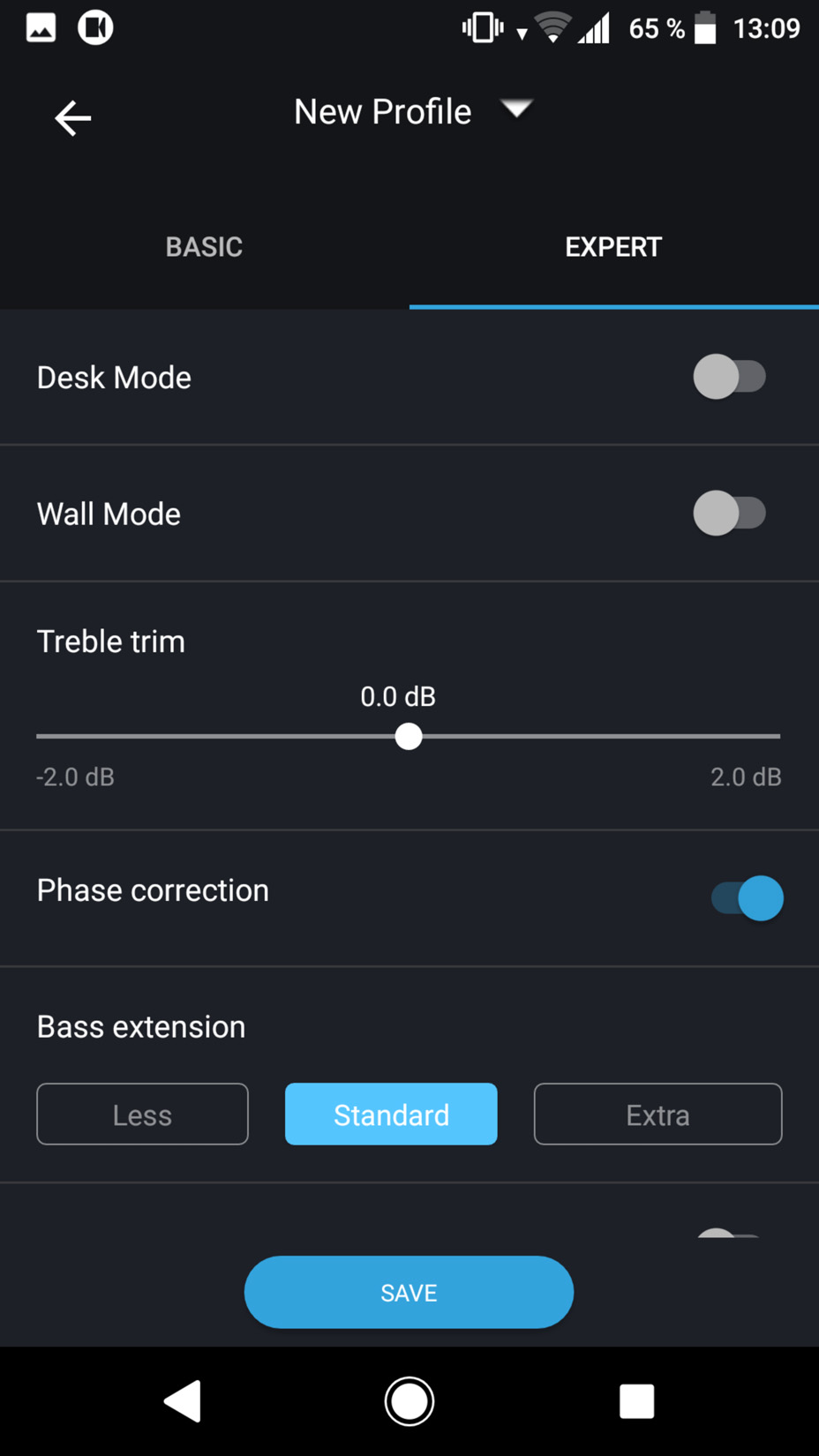This screenshot has width=819, height=1456.
Task: Select Standard bass extension
Action: (391, 1115)
